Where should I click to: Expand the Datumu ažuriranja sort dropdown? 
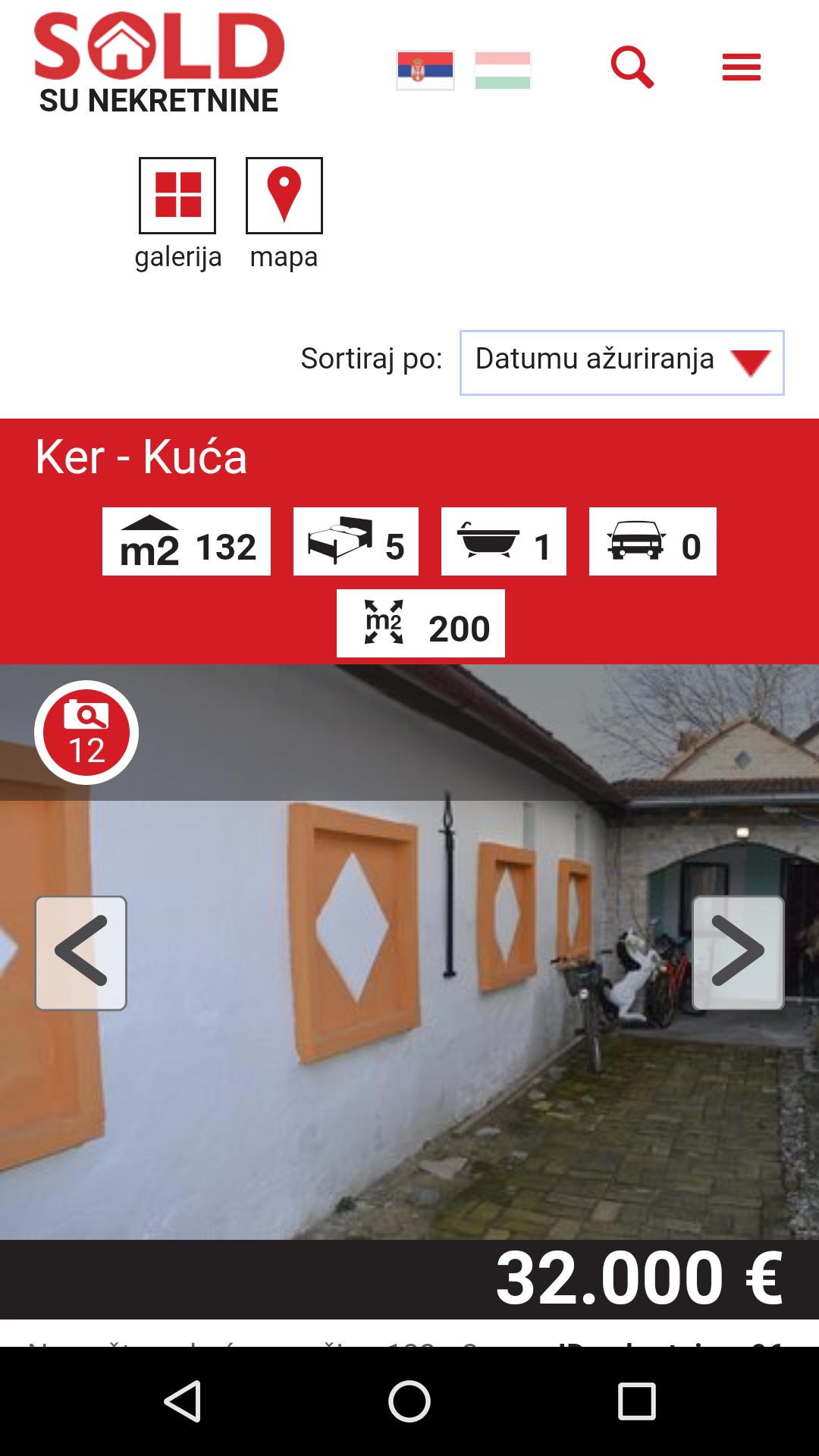(x=622, y=362)
